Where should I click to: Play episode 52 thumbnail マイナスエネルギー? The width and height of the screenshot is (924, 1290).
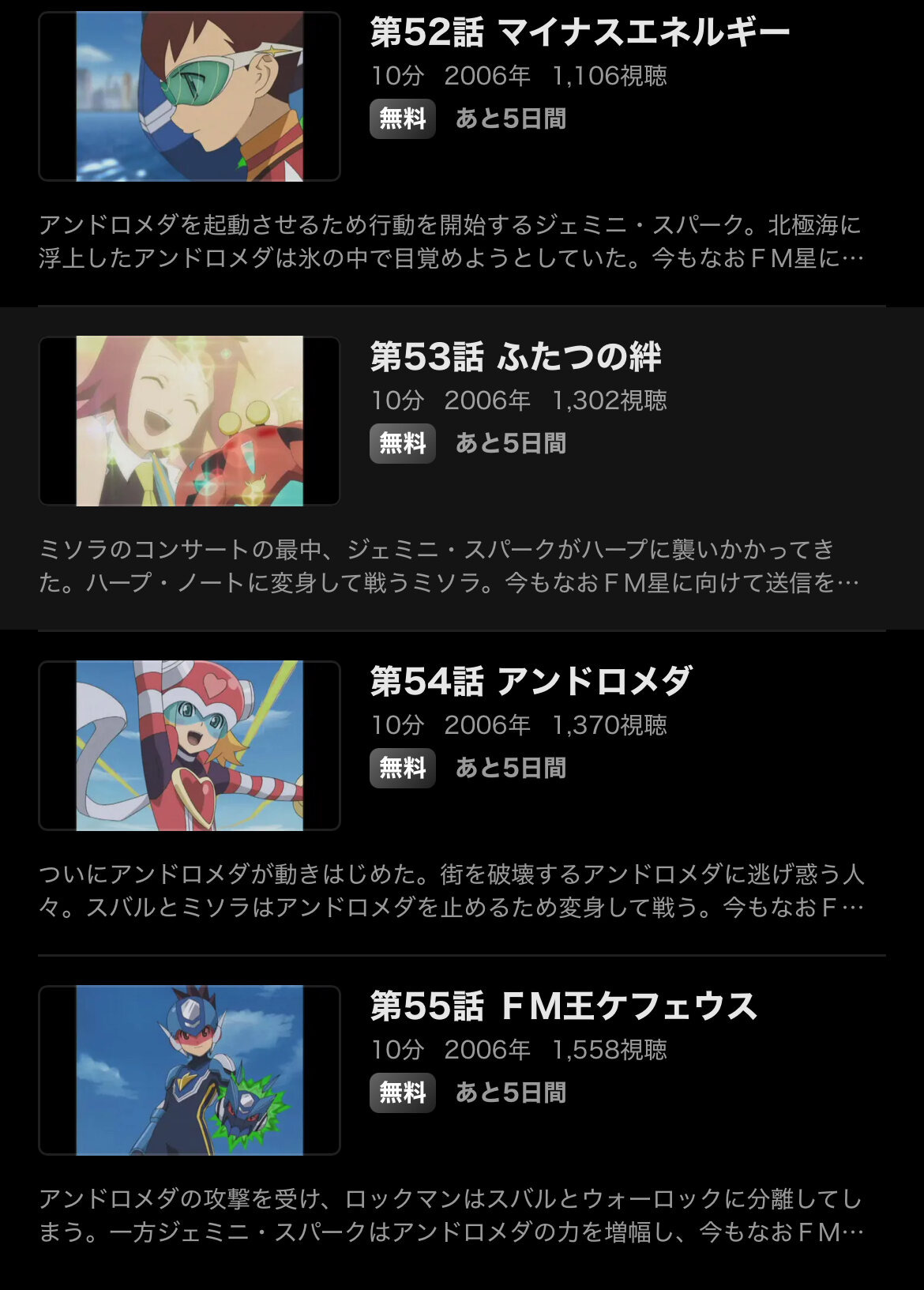pos(190,96)
